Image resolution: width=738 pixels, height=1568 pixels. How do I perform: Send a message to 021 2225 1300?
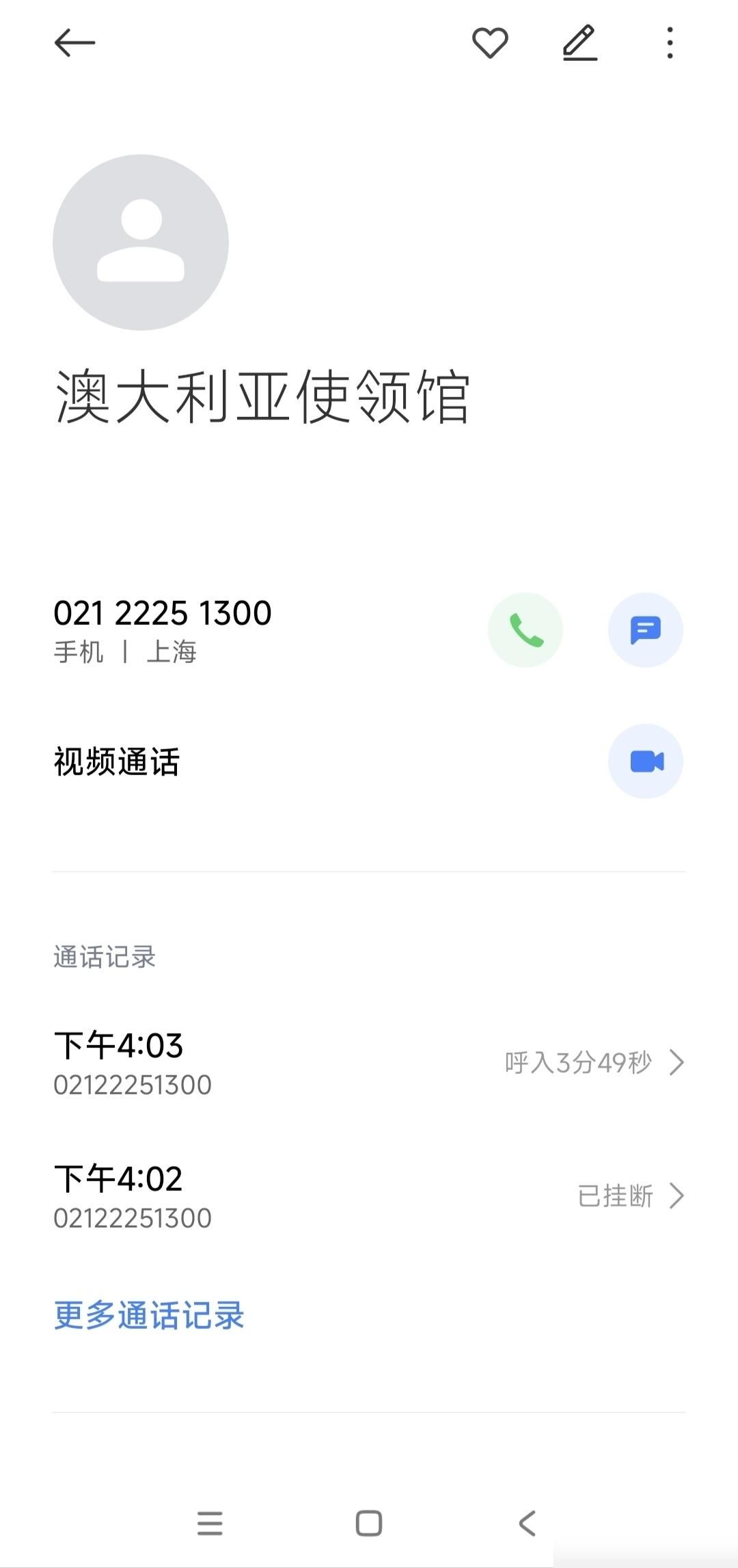point(645,630)
